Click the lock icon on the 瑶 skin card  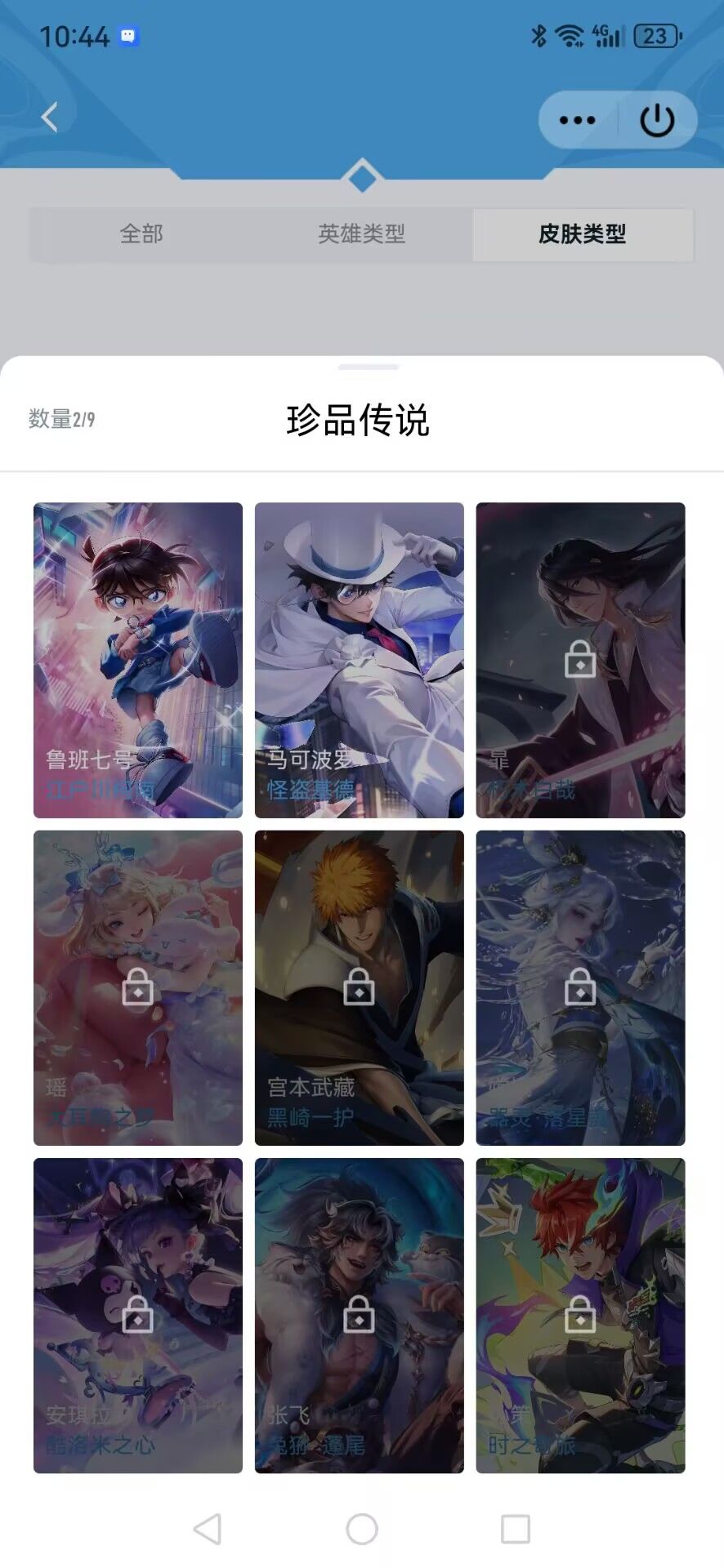click(x=137, y=988)
